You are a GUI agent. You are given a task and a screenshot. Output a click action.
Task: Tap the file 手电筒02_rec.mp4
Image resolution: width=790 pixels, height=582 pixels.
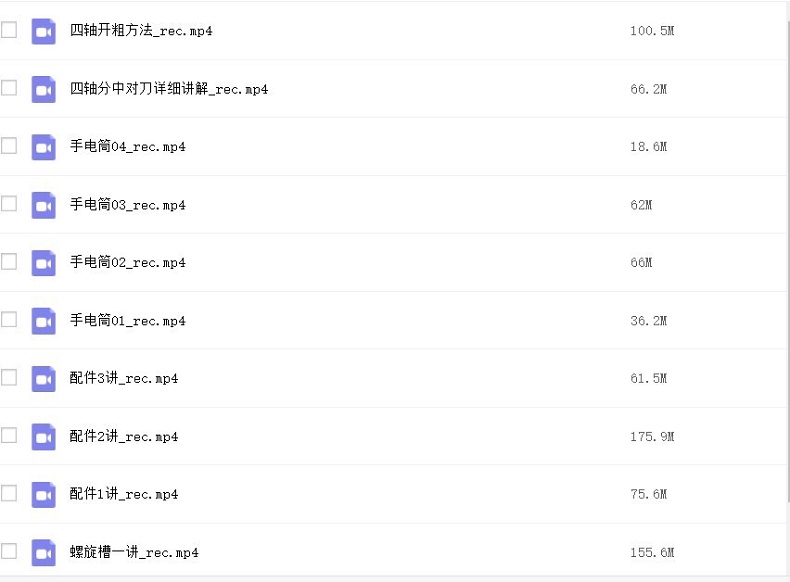(127, 263)
